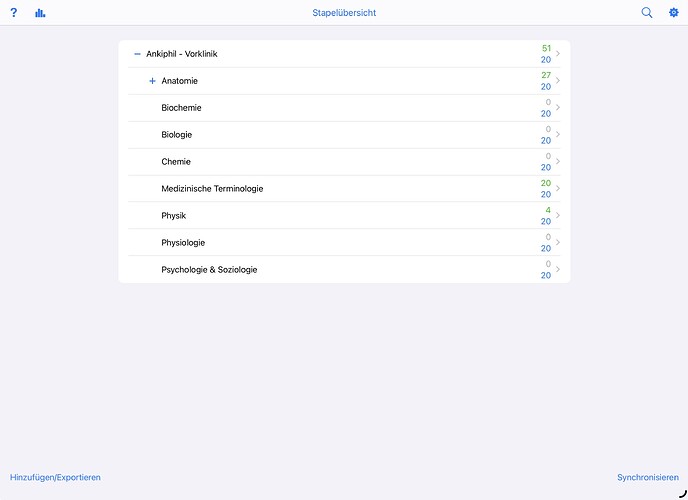The width and height of the screenshot is (688, 500).
Task: Open the Physiologie deck
Action: click(x=184, y=243)
